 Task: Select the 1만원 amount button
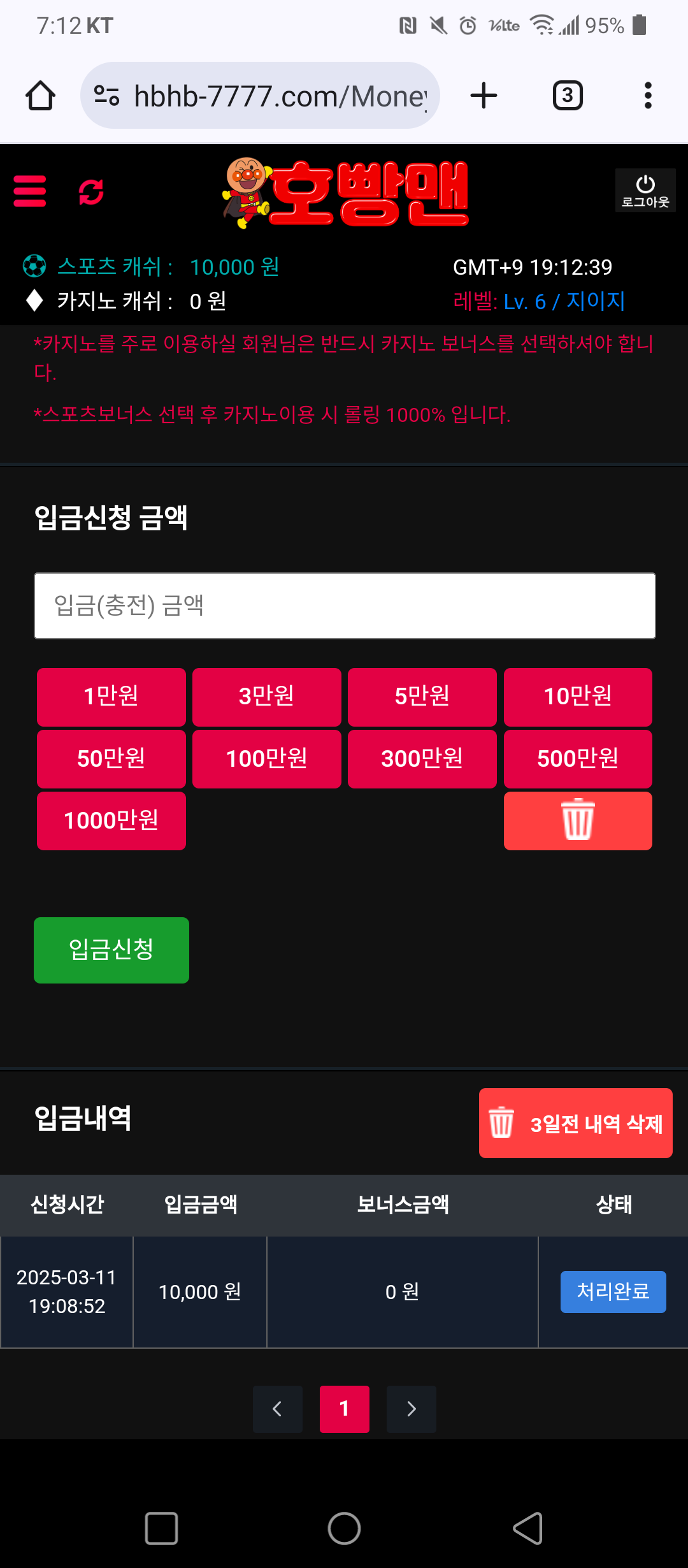click(x=111, y=697)
